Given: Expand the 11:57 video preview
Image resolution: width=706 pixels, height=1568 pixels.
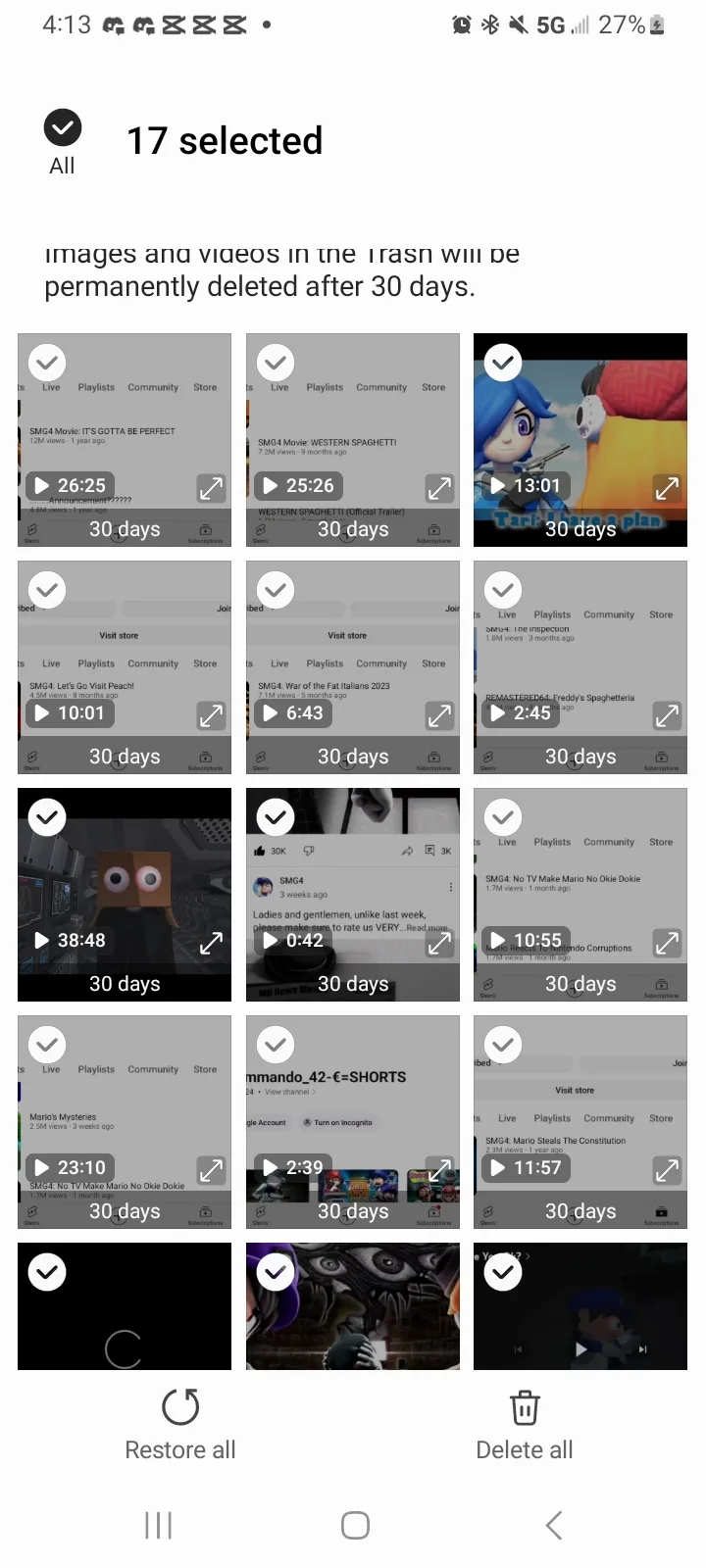Looking at the screenshot, I should pyautogui.click(x=667, y=1169).
